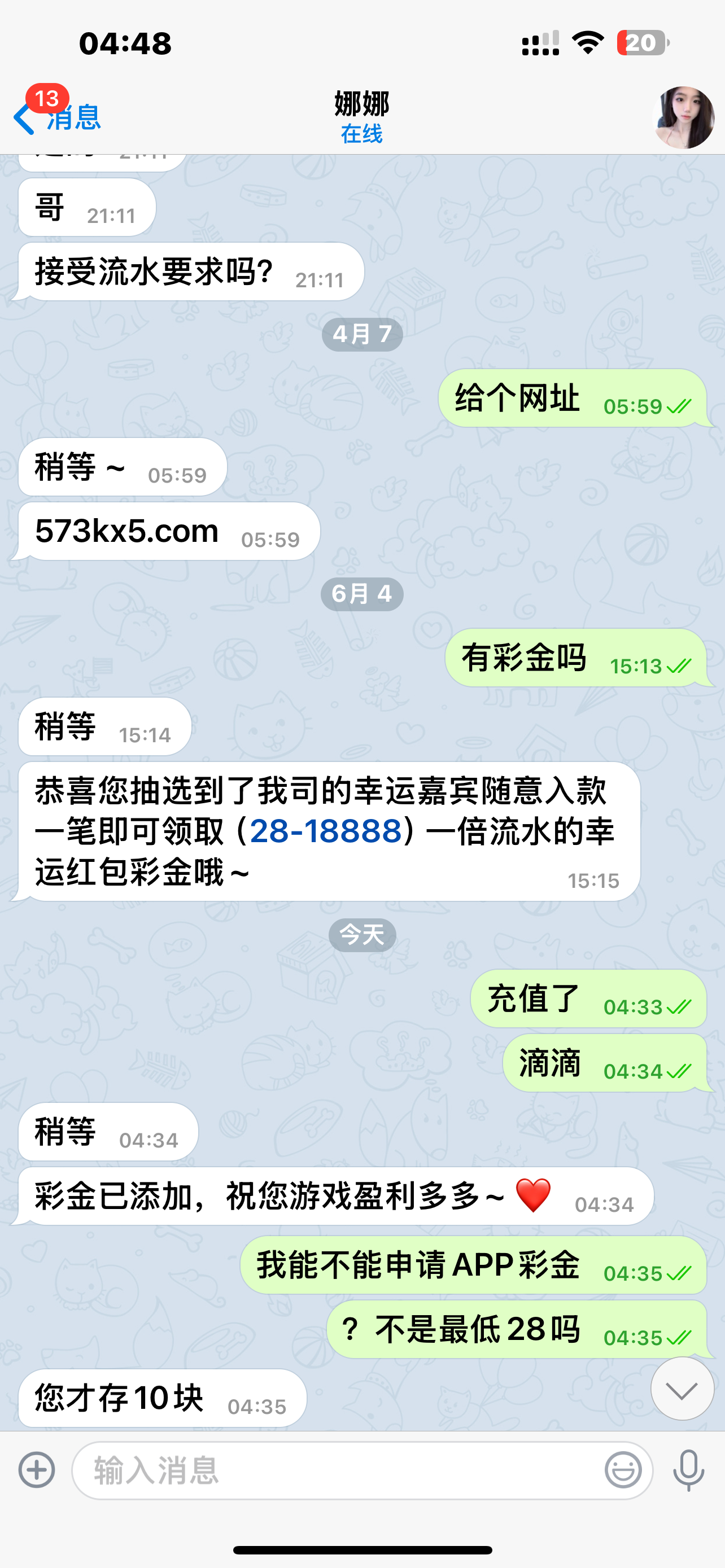Image resolution: width=725 pixels, height=1568 pixels.
Task: Open the 573kx5.com link
Action: (126, 531)
